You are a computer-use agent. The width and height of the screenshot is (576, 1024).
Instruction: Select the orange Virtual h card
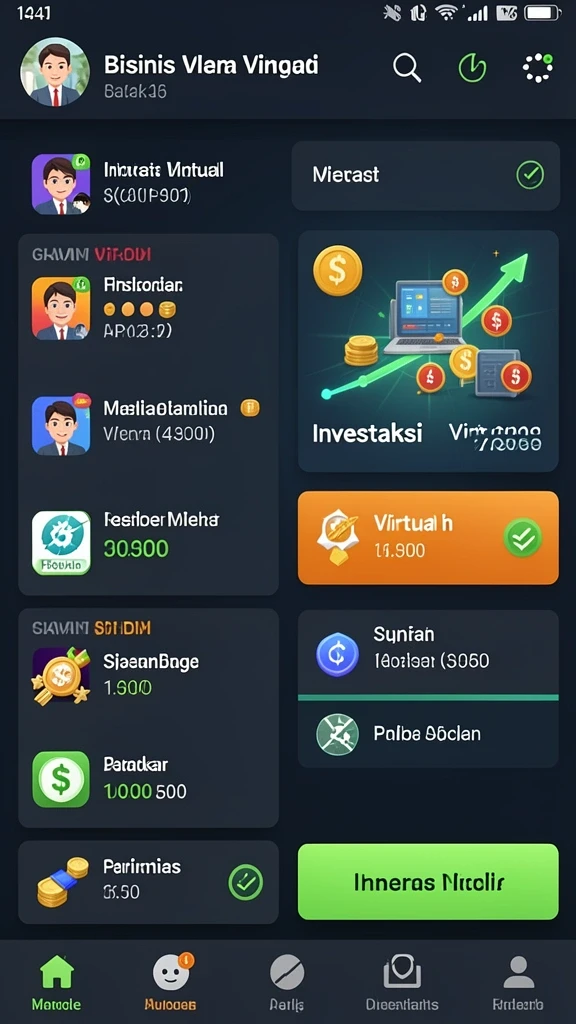point(428,537)
